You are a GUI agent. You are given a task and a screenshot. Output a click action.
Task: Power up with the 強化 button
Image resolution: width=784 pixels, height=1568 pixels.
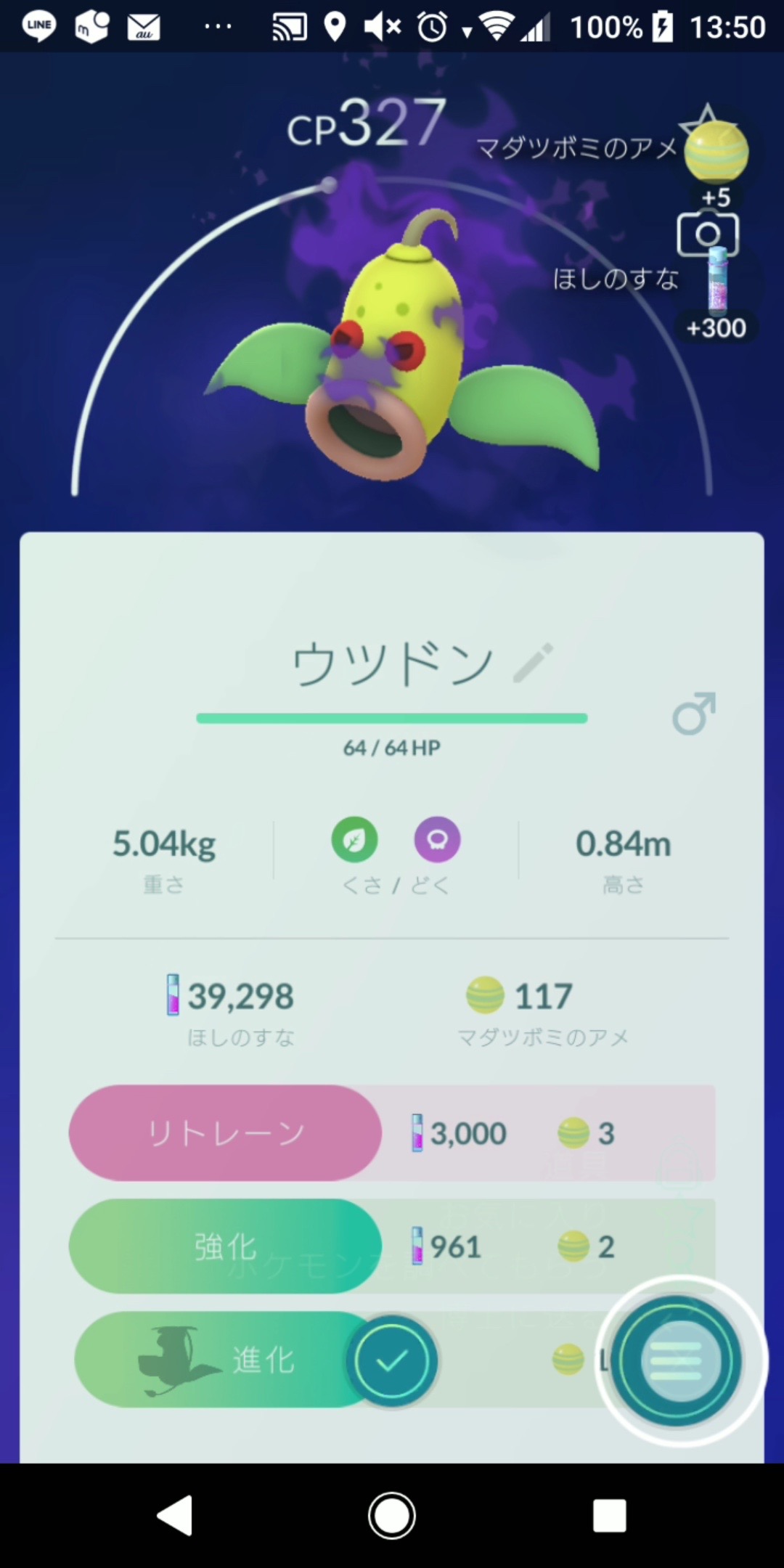pos(225,1246)
